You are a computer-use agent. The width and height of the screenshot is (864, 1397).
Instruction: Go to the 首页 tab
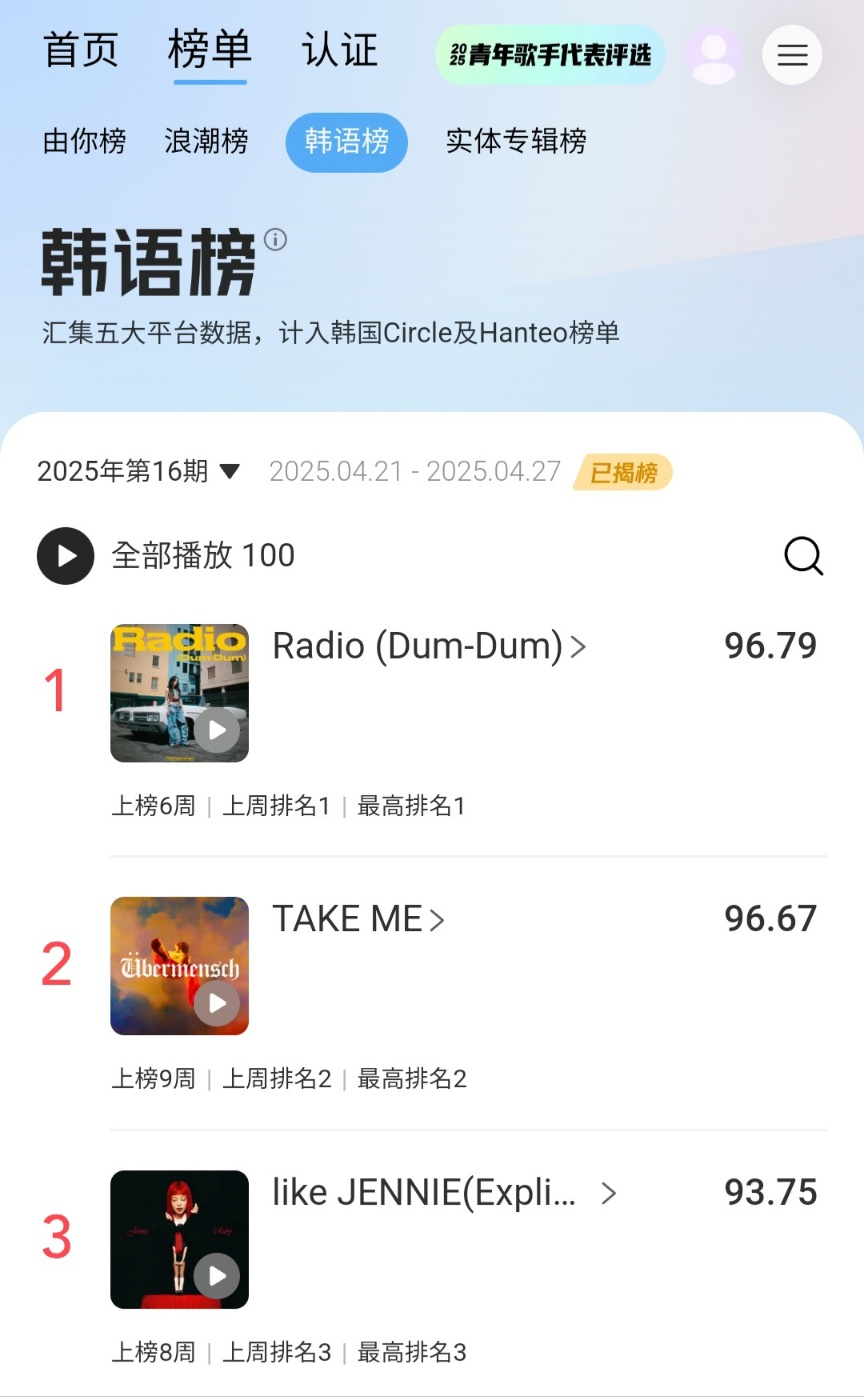(x=81, y=50)
